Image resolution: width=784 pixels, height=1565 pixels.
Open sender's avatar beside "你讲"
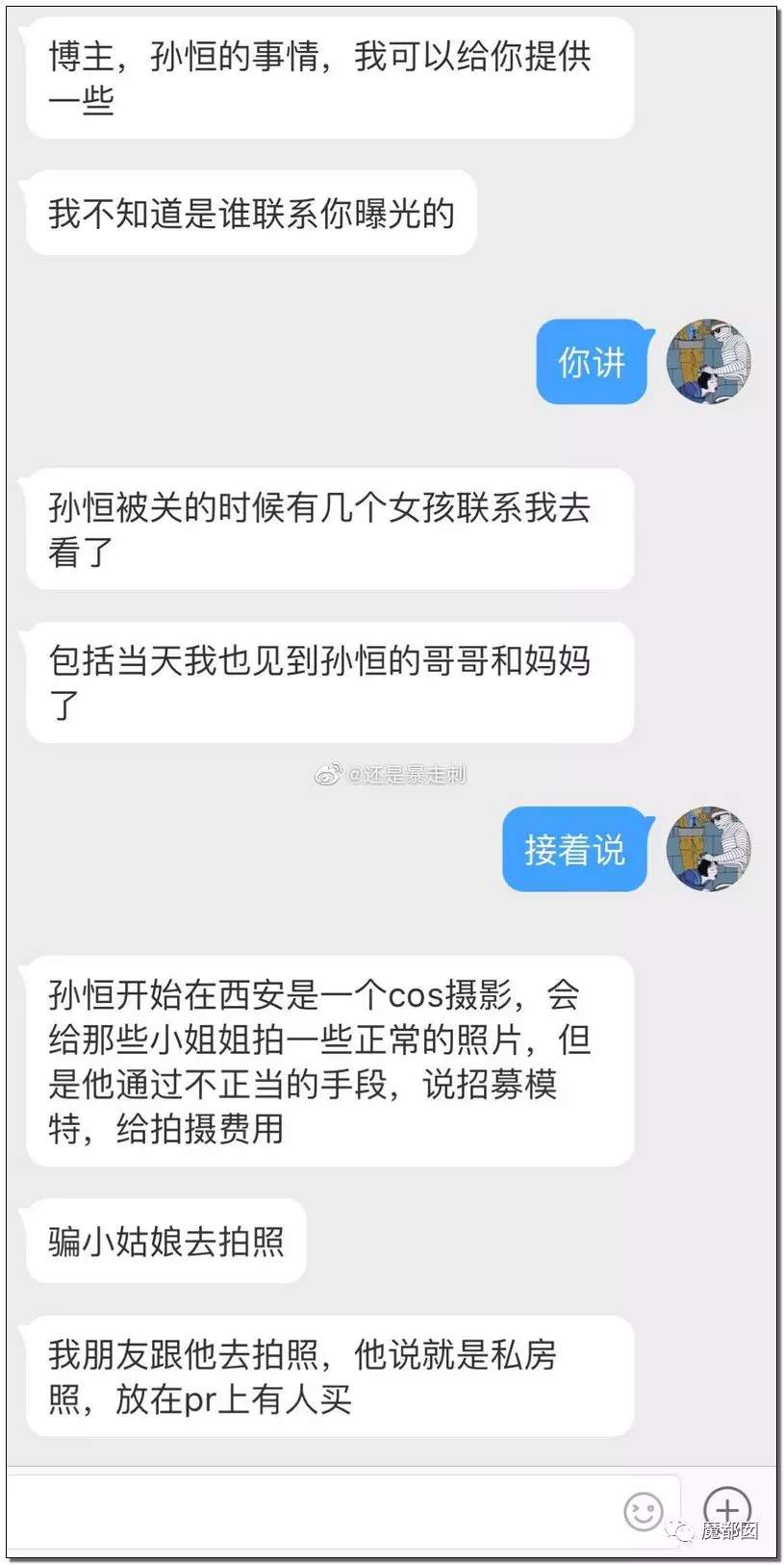(709, 362)
